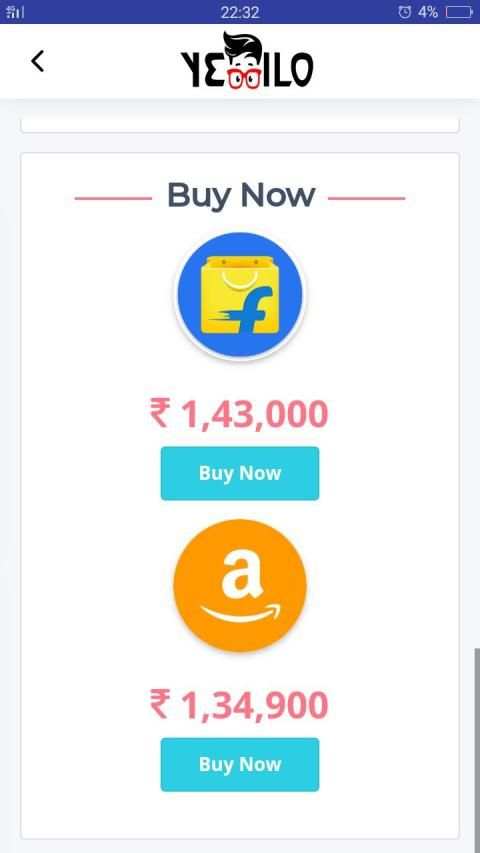
Task: Tap Buy Now under the Flipkart price
Action: [239, 473]
